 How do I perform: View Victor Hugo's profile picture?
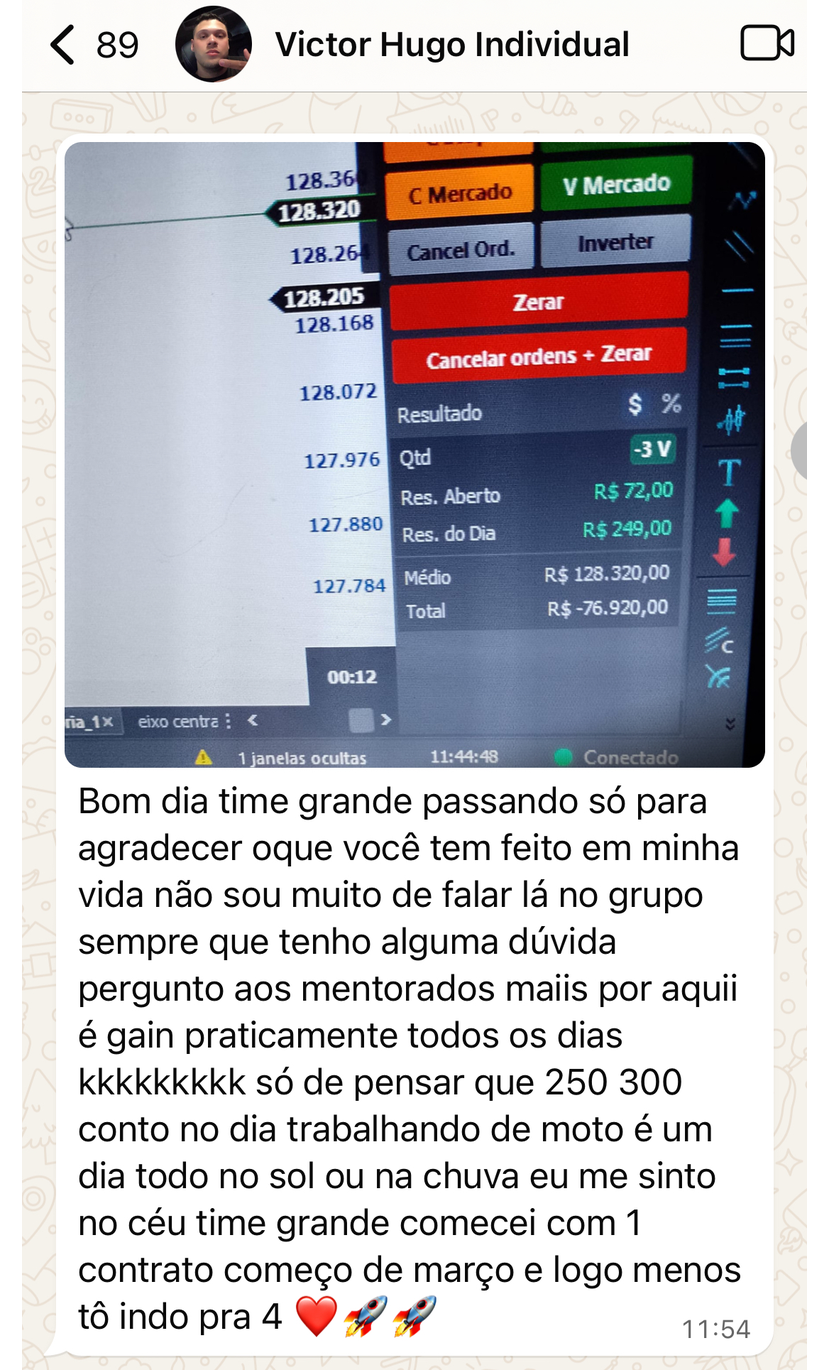(x=213, y=45)
